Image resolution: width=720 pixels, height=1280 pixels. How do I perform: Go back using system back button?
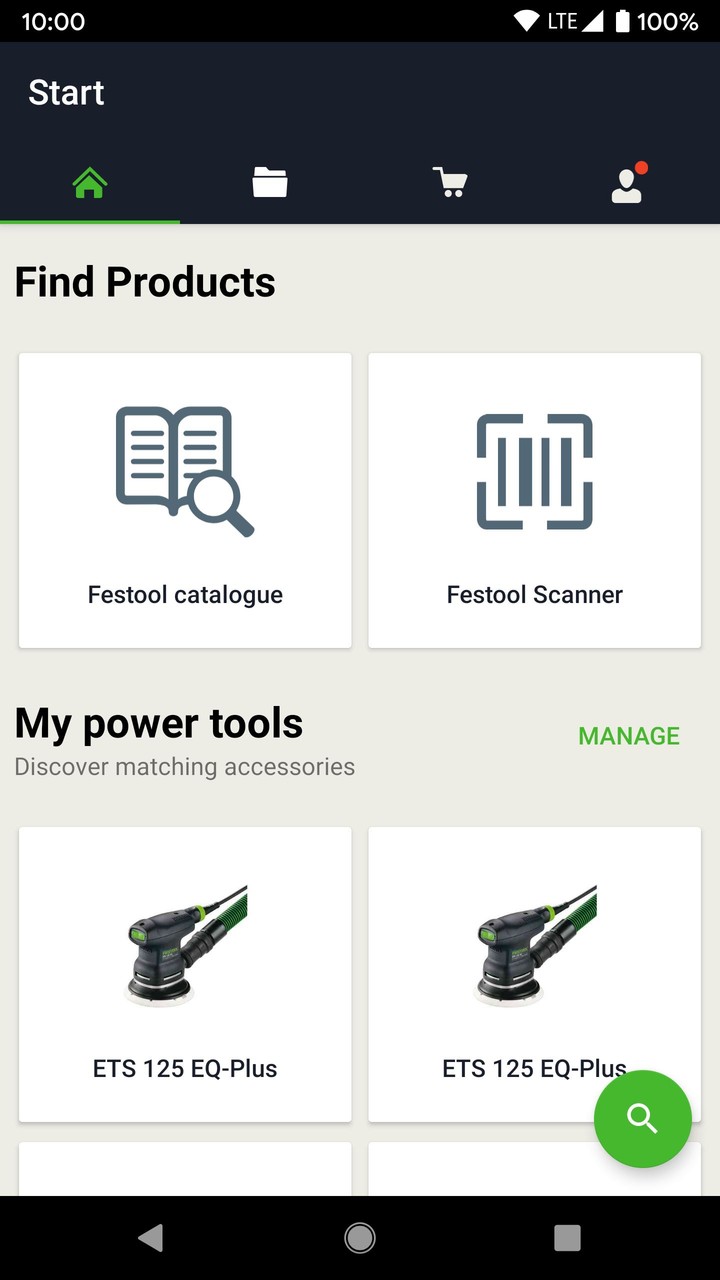tap(151, 1238)
